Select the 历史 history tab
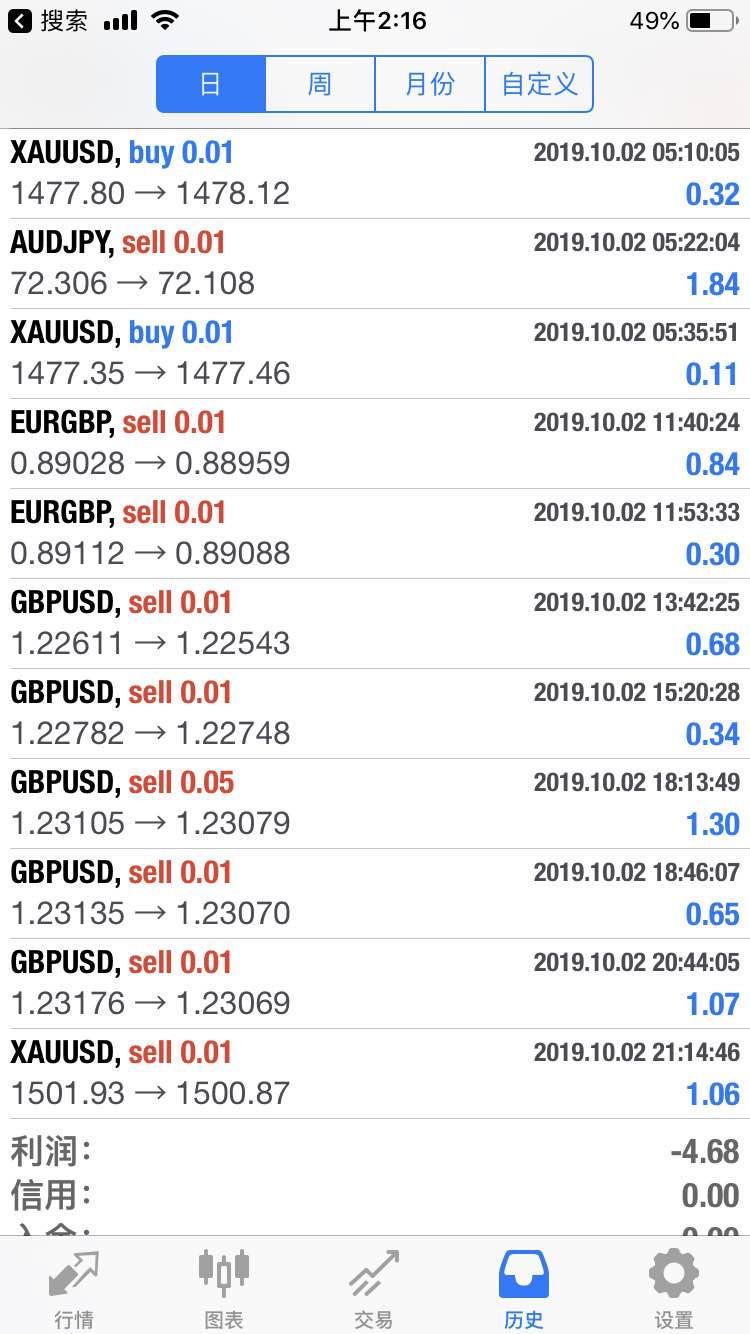 tap(524, 1287)
